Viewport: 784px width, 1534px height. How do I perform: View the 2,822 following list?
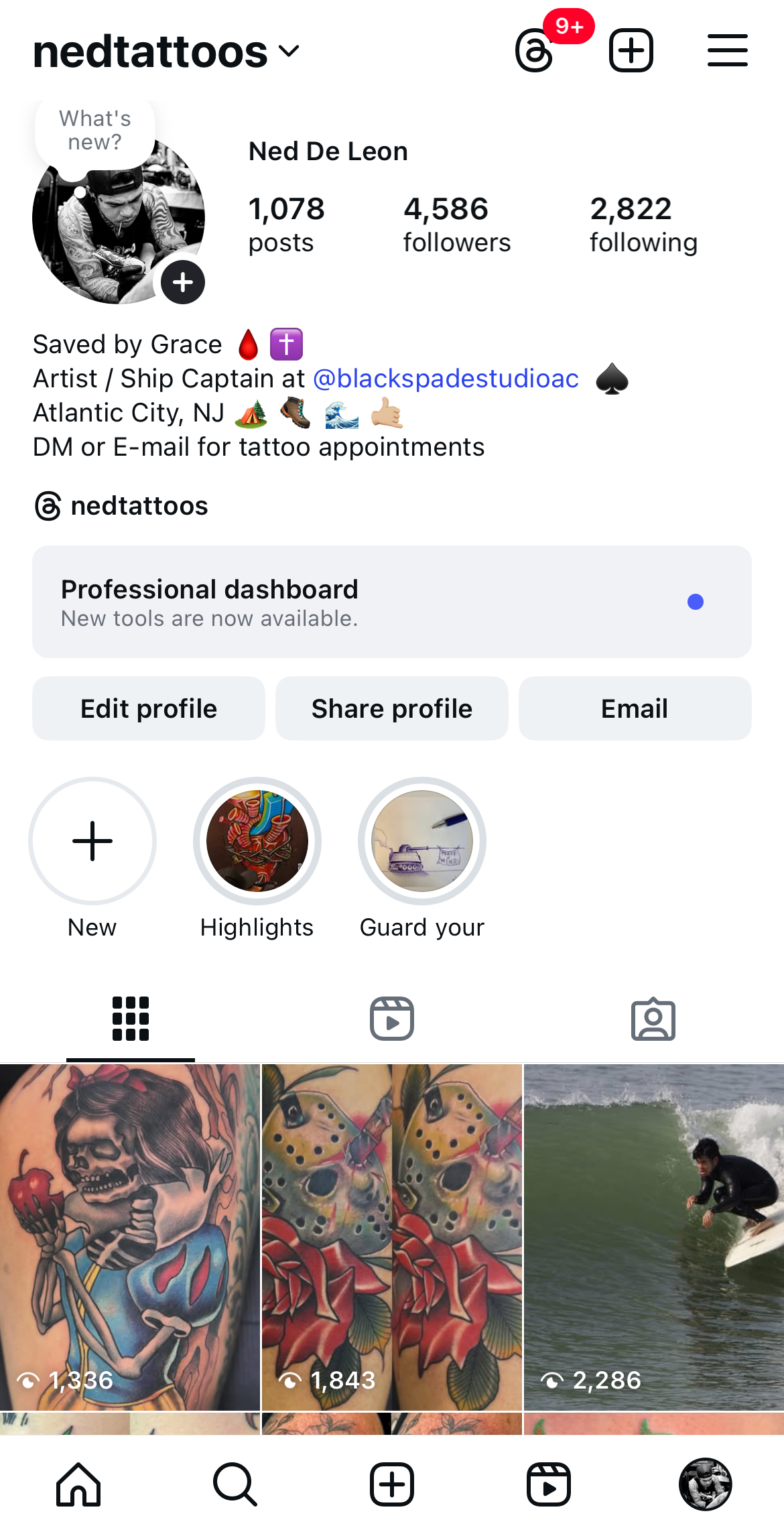pyautogui.click(x=643, y=225)
